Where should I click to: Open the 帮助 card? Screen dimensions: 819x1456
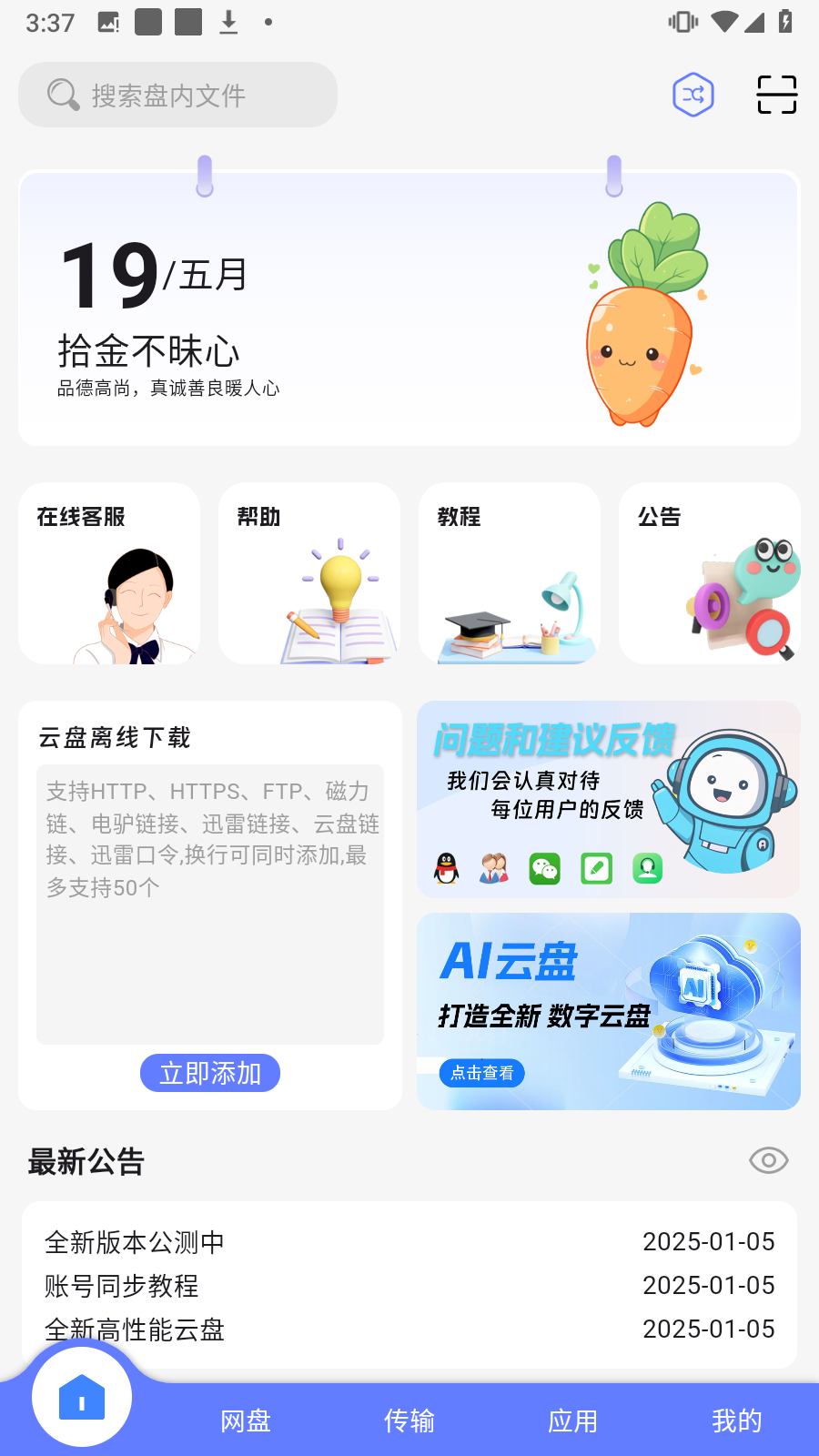pos(309,573)
